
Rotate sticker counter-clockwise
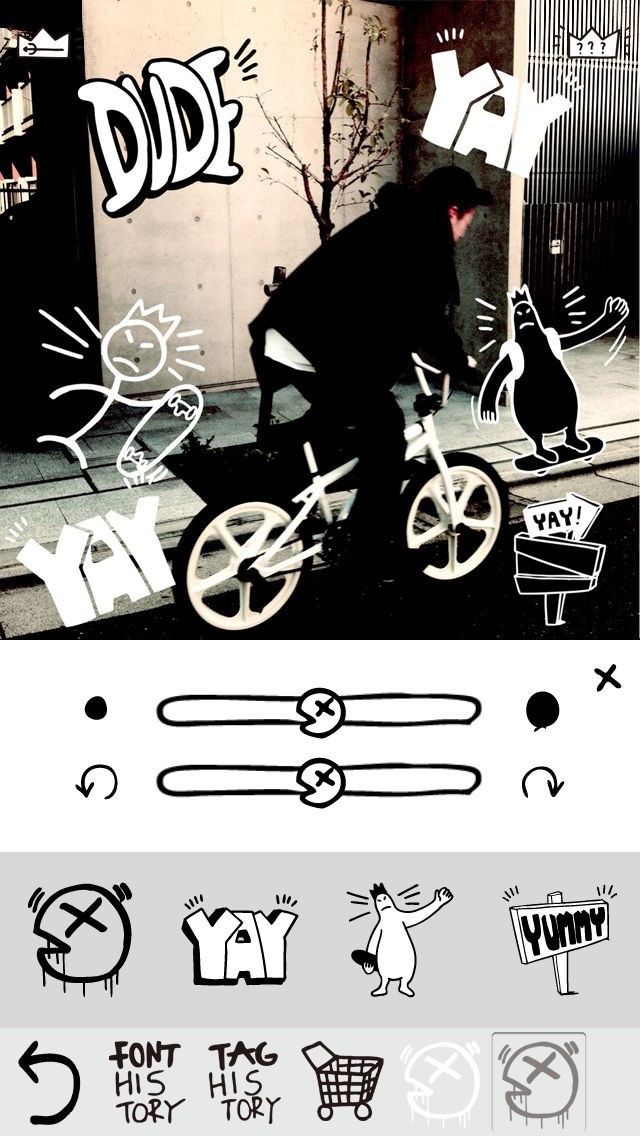pyautogui.click(x=97, y=782)
